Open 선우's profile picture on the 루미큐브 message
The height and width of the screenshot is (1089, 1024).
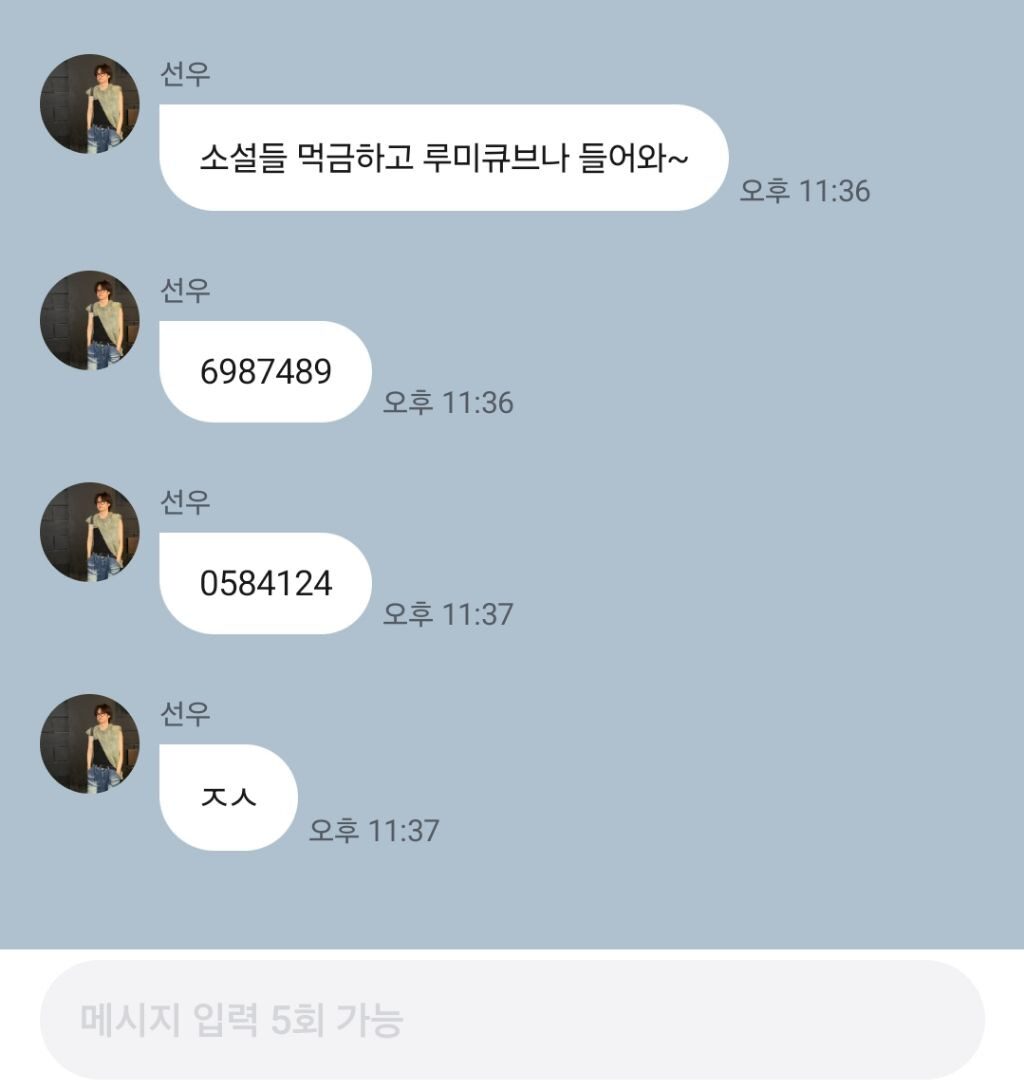pyautogui.click(x=90, y=104)
